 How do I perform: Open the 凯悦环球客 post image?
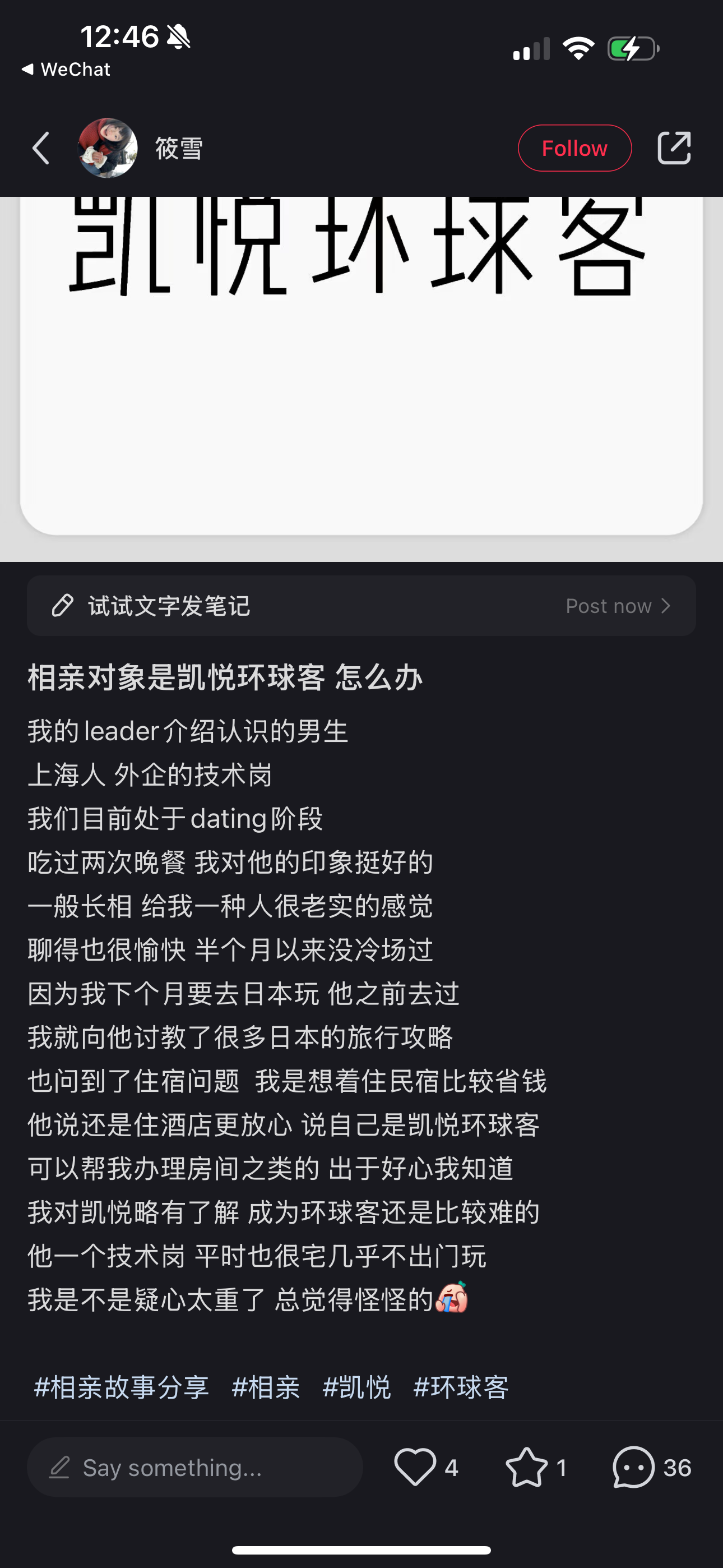coord(361,365)
